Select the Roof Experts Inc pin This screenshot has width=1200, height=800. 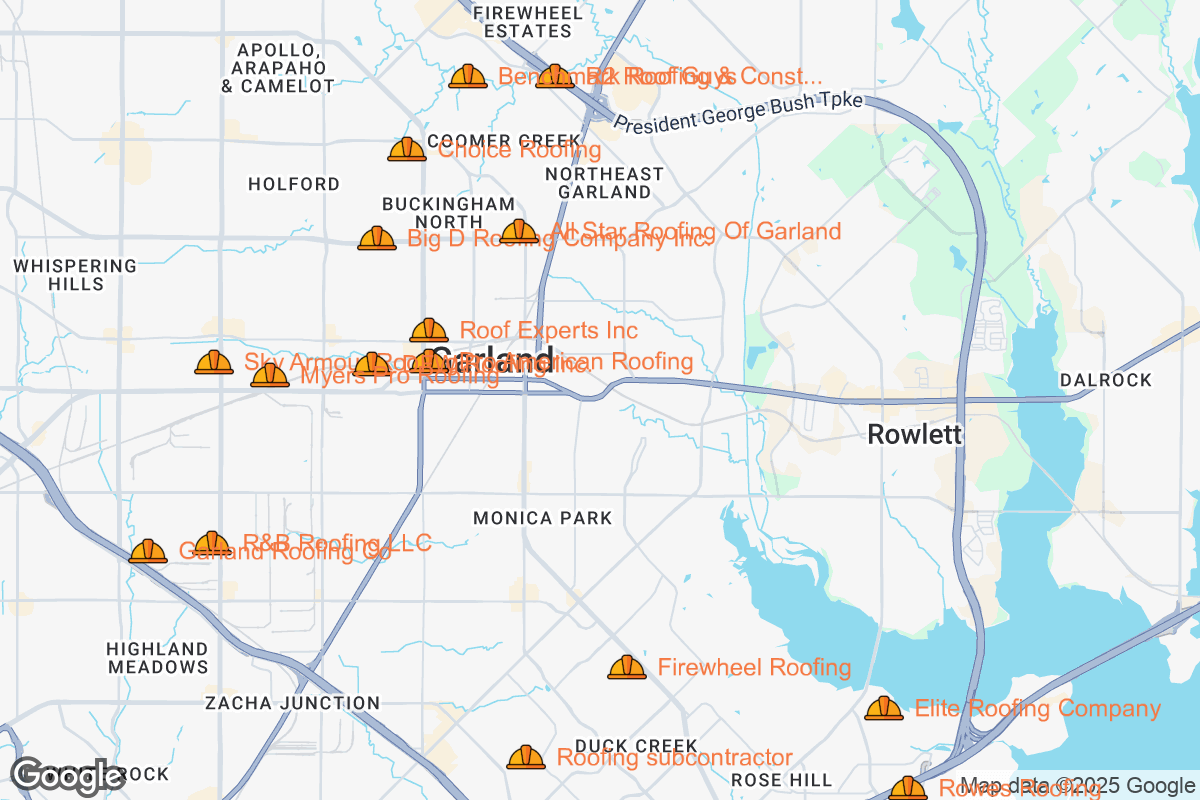tap(429, 330)
